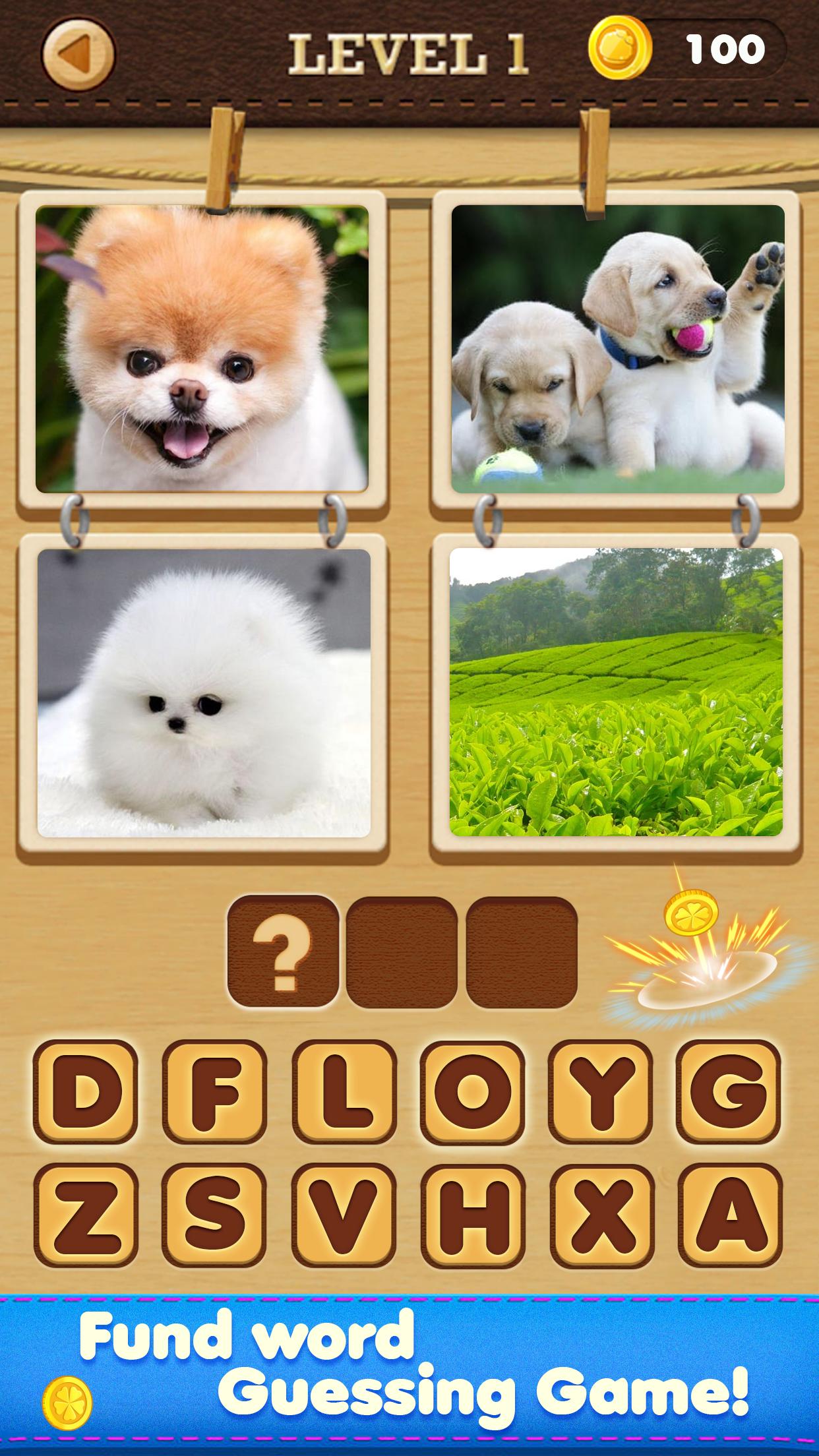Tap the back arrow button

click(79, 51)
